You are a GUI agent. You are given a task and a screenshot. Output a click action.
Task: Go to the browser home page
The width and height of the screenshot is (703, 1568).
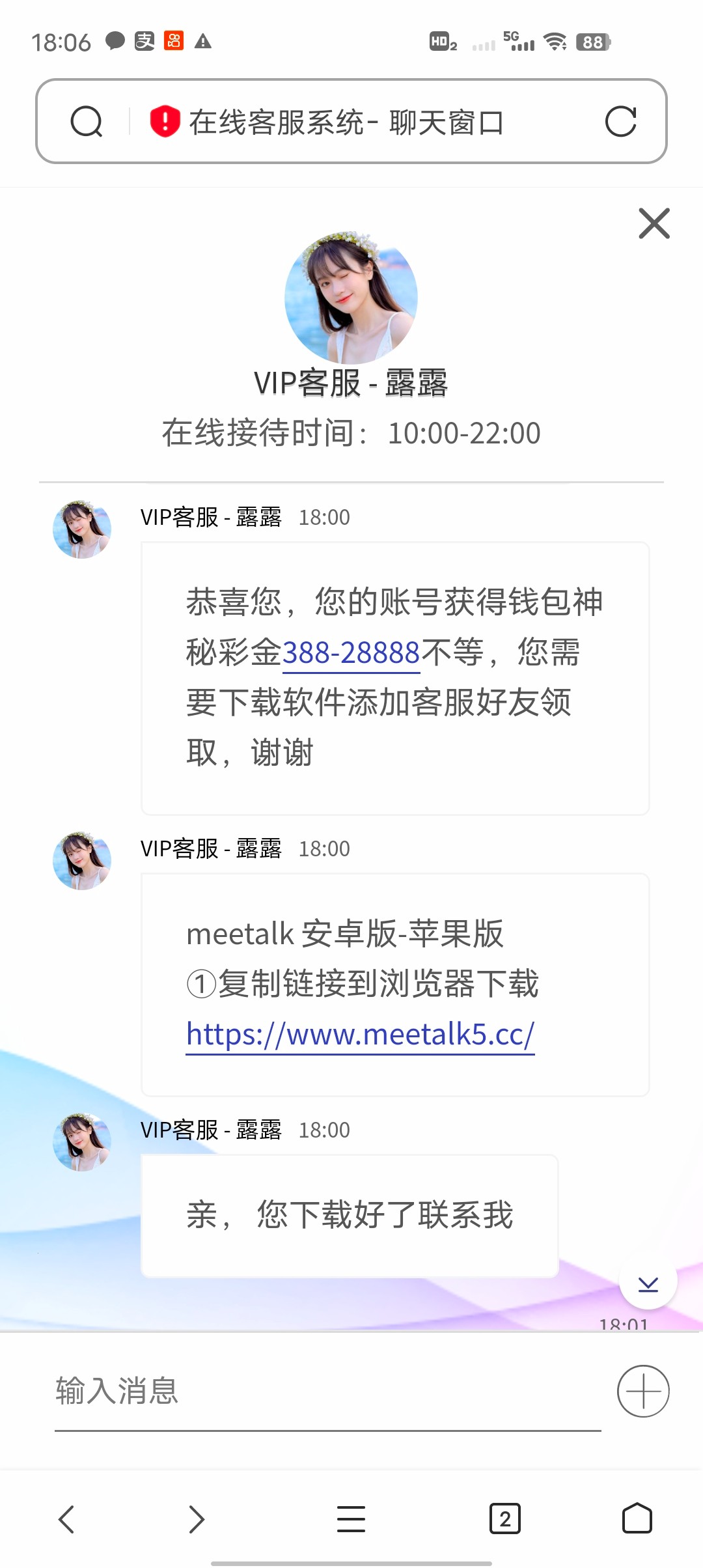tap(637, 1519)
